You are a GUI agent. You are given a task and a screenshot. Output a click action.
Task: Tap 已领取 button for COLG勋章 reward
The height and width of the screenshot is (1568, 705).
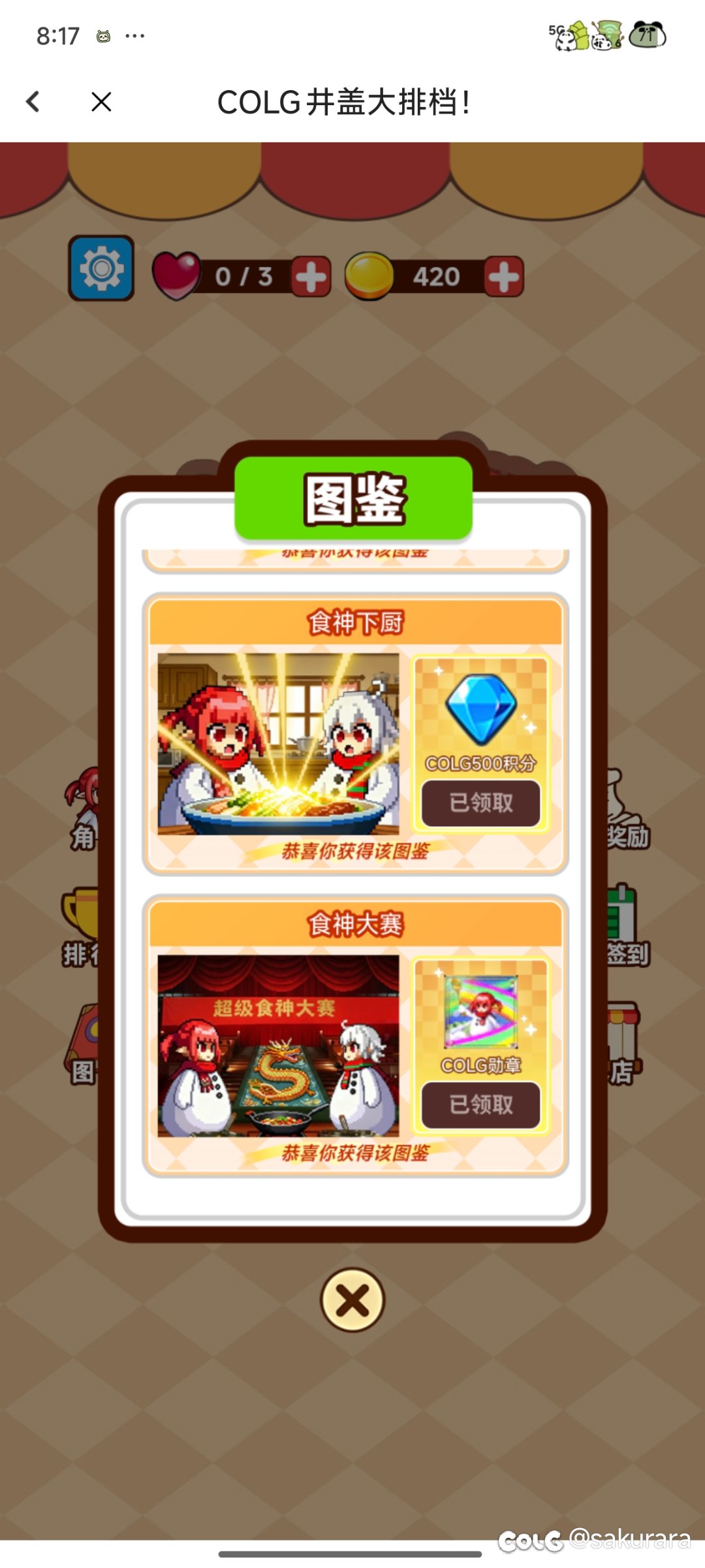pyautogui.click(x=480, y=1104)
